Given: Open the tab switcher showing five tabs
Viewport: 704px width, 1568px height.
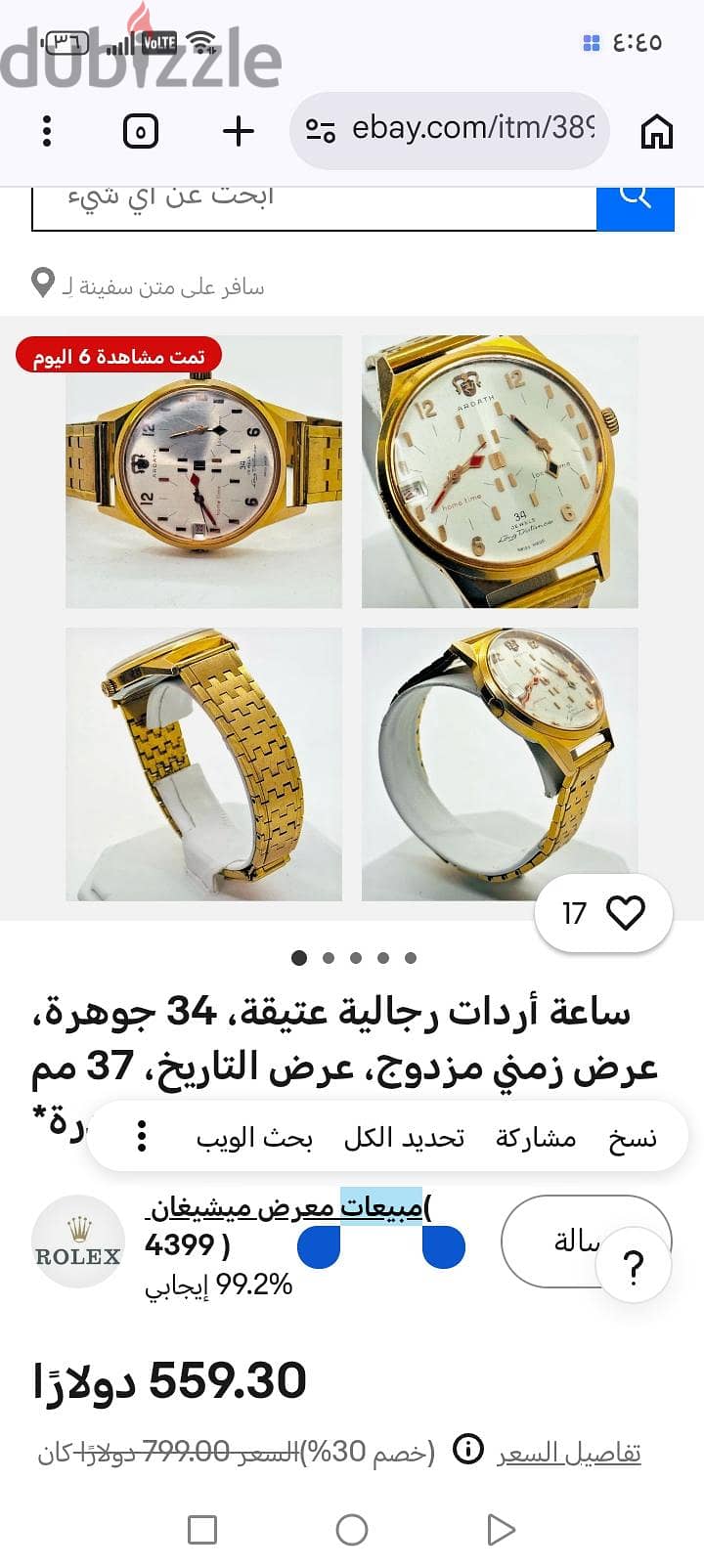Looking at the screenshot, I should 141,131.
